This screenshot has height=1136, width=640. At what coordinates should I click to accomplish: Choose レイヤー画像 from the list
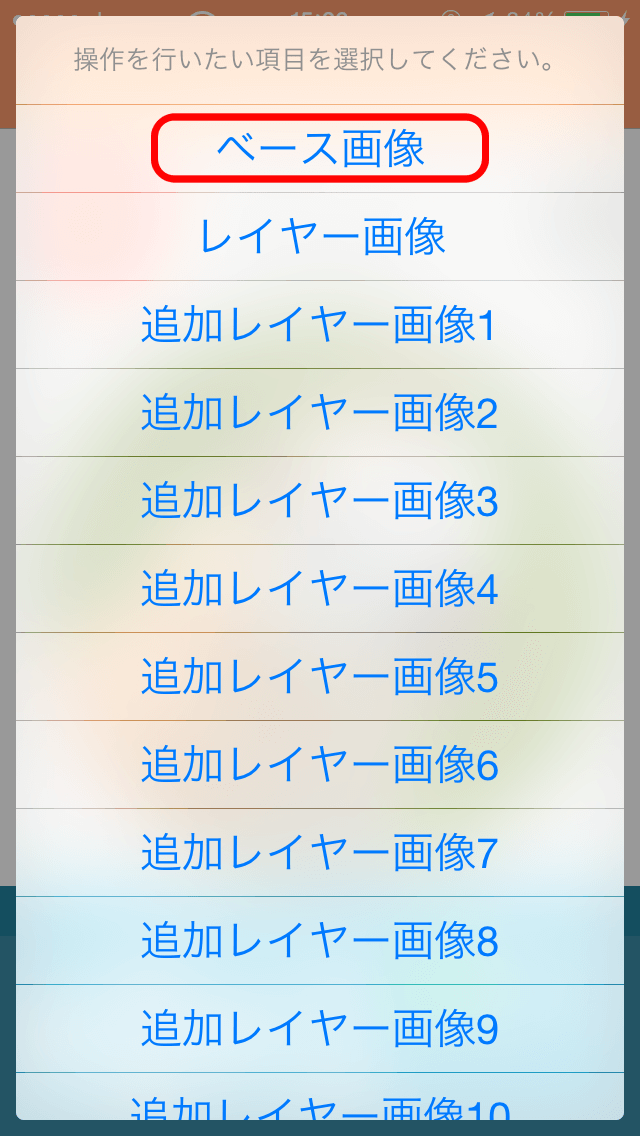(320, 237)
